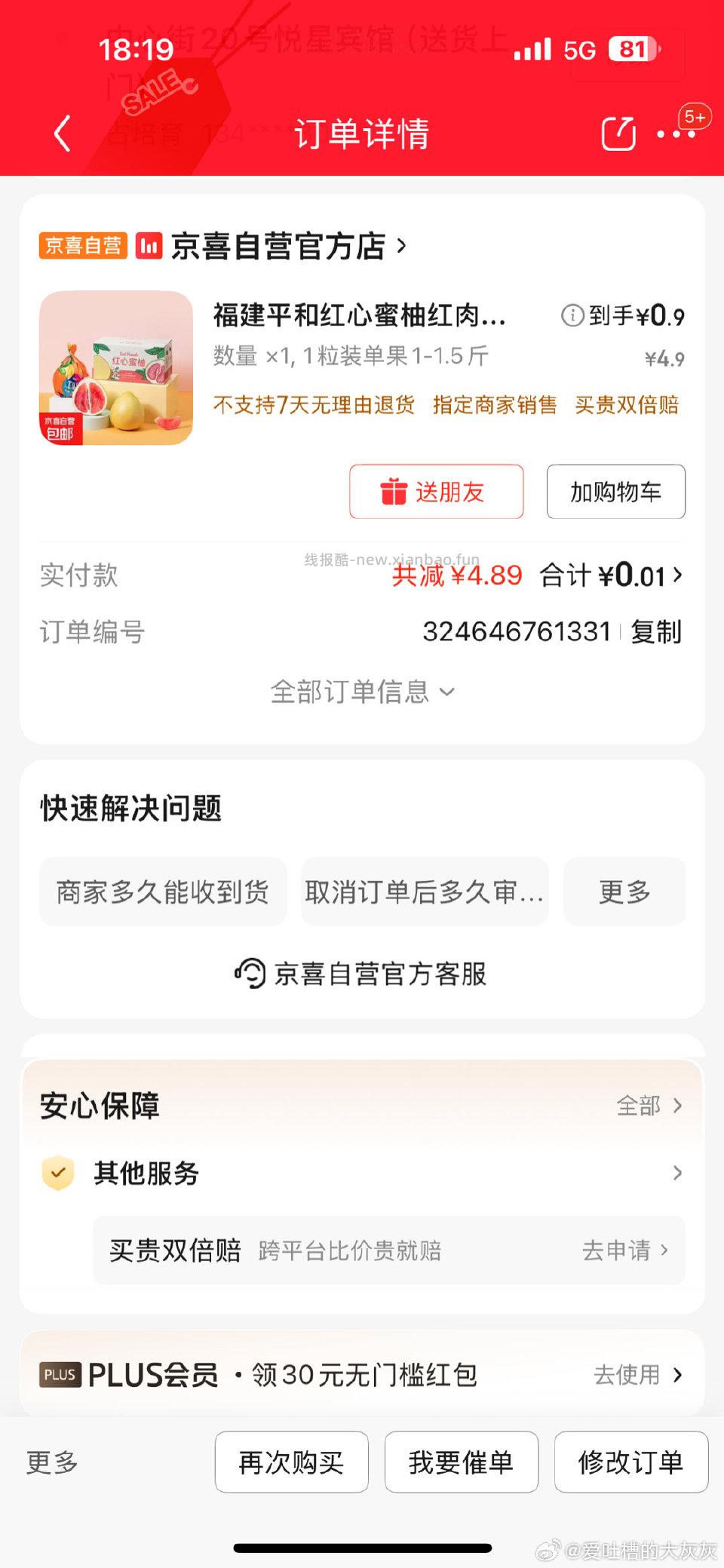Open 京喜自营官方客服 via the headset icon
The width and height of the screenshot is (724, 1568).
click(251, 974)
